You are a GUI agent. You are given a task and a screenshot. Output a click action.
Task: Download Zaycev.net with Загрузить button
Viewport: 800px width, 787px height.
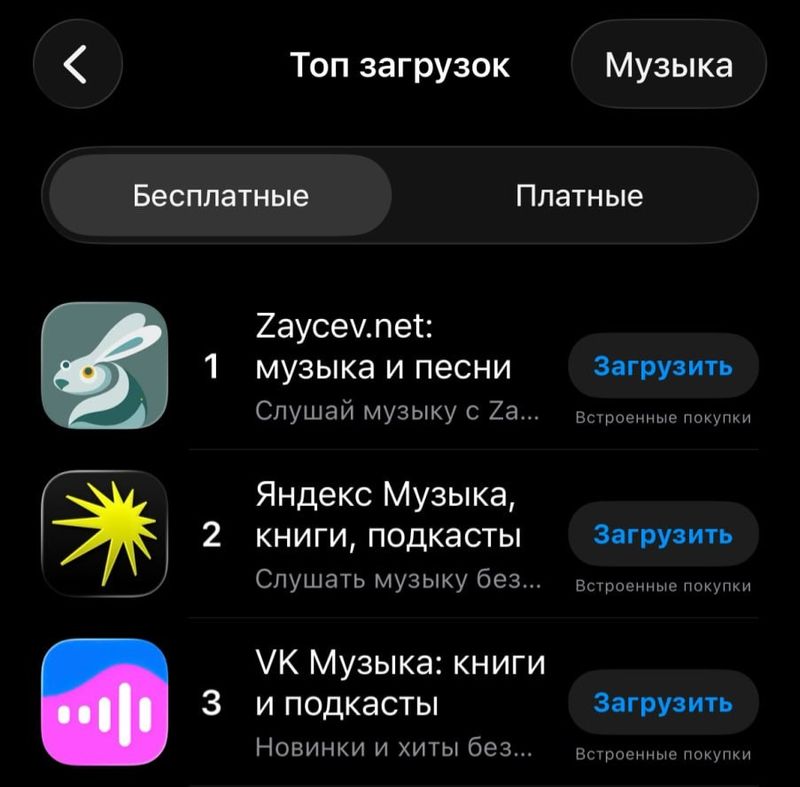point(662,367)
